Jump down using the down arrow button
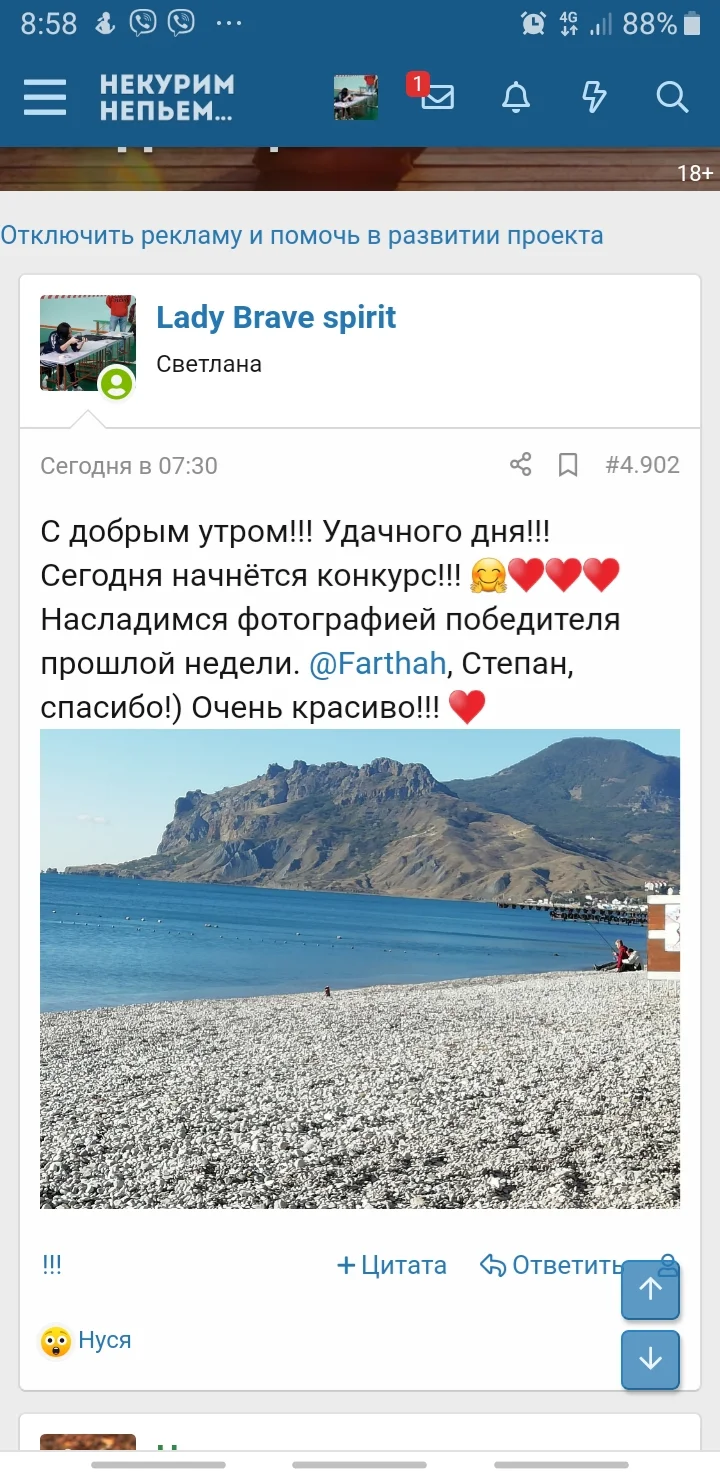 click(x=650, y=1360)
